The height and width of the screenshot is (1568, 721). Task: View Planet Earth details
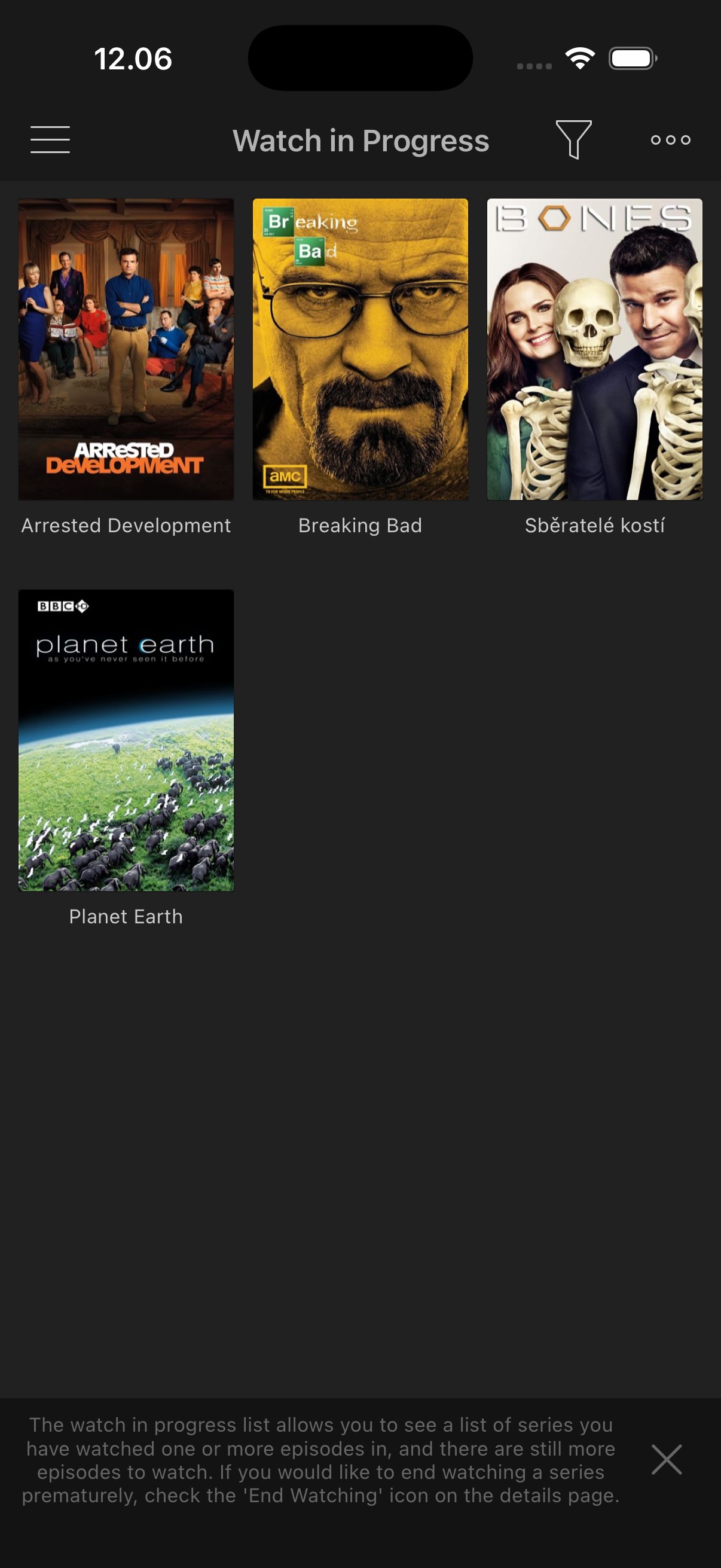tap(126, 740)
